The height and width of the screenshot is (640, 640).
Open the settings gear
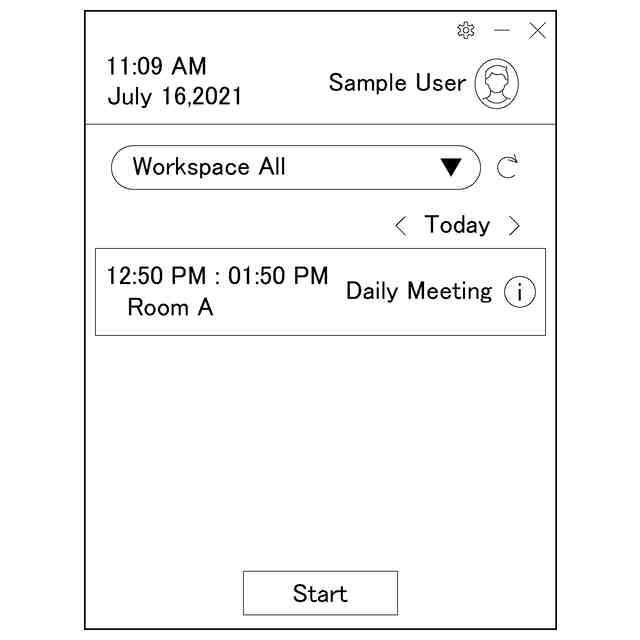(465, 31)
